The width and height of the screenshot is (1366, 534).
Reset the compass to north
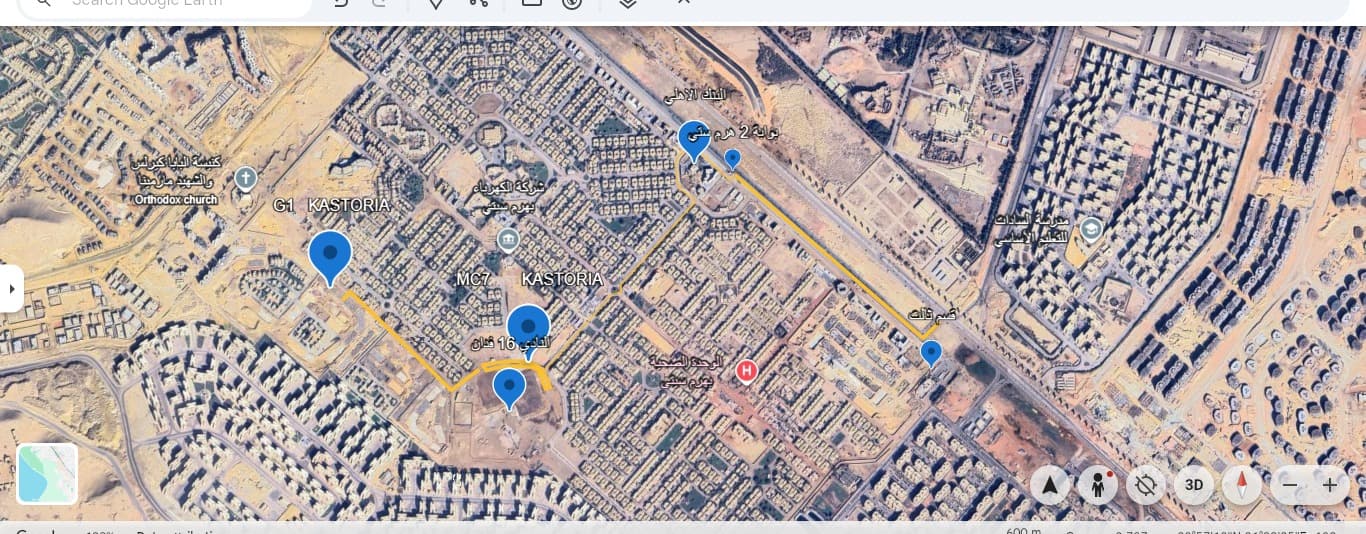click(1242, 486)
